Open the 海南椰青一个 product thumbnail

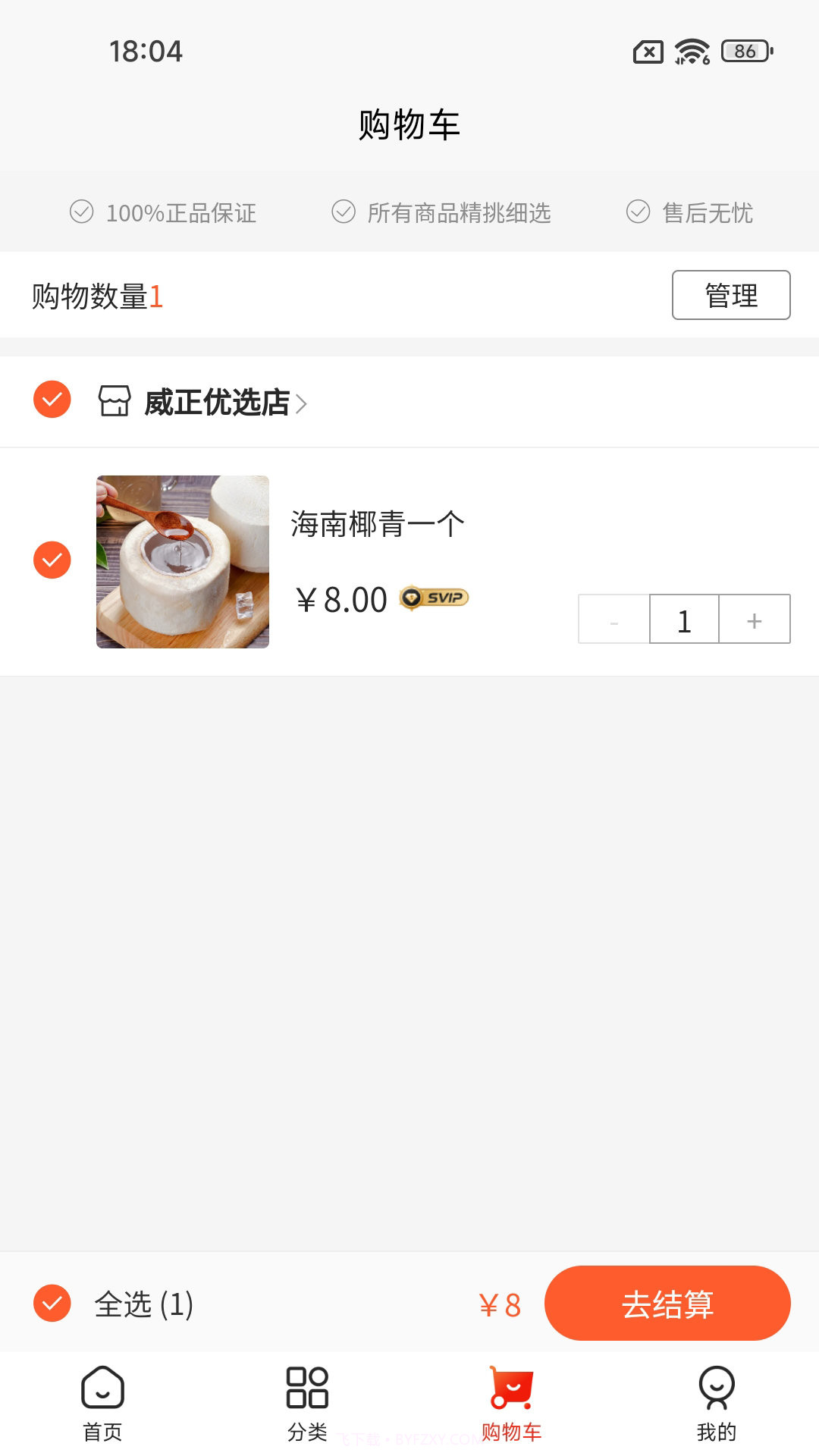[182, 561]
